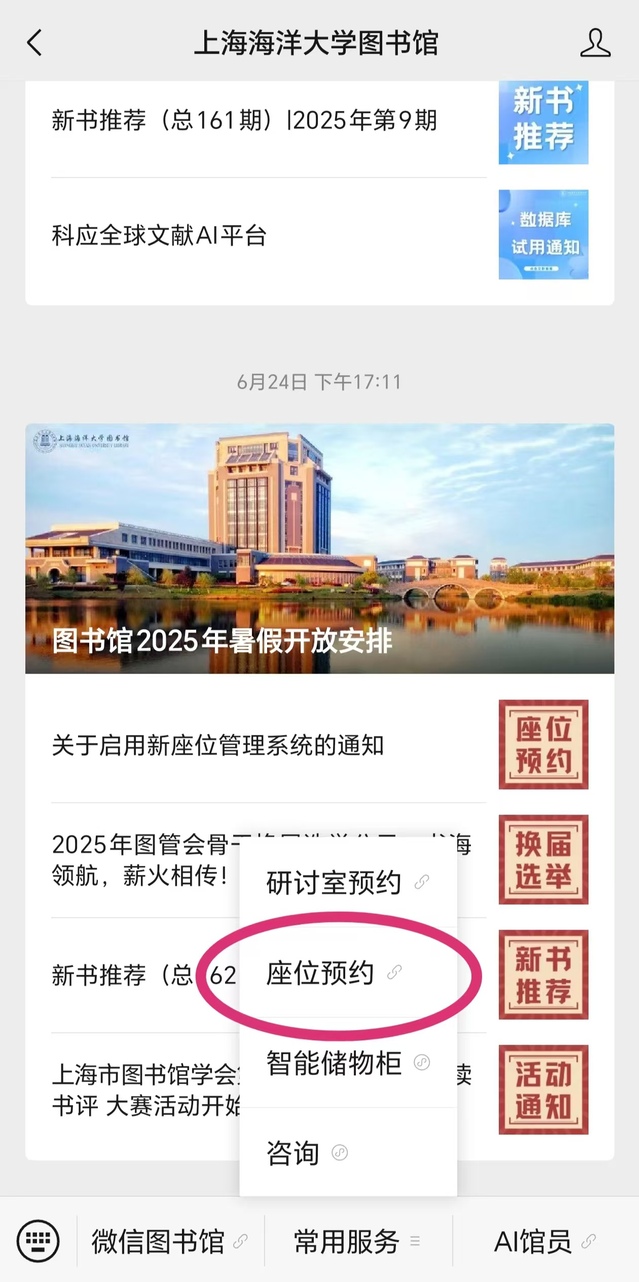Open the account profile icon

(x=595, y=43)
